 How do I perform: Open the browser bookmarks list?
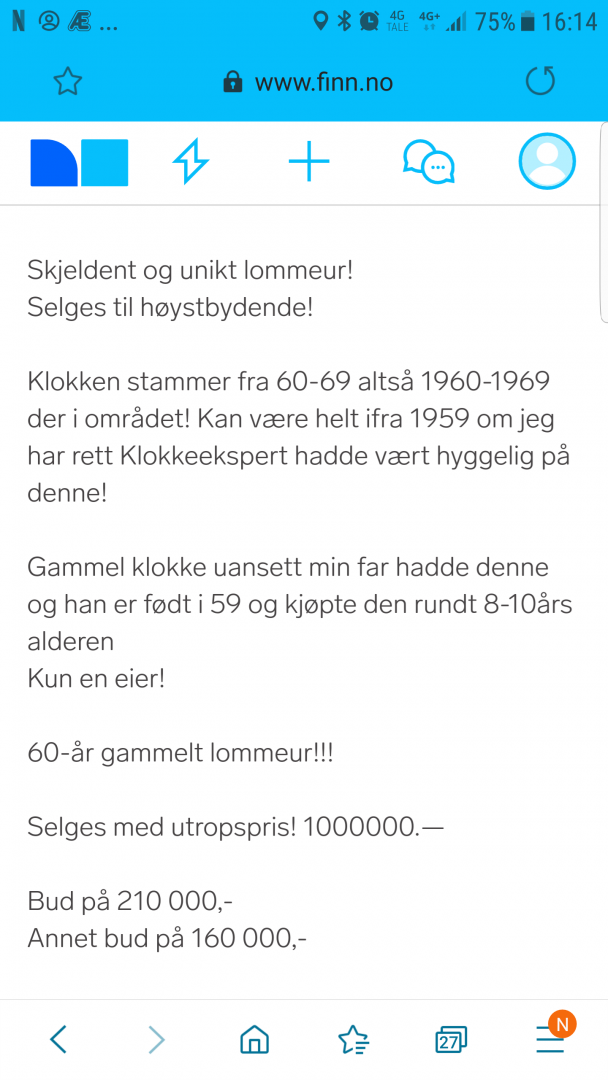point(353,1040)
